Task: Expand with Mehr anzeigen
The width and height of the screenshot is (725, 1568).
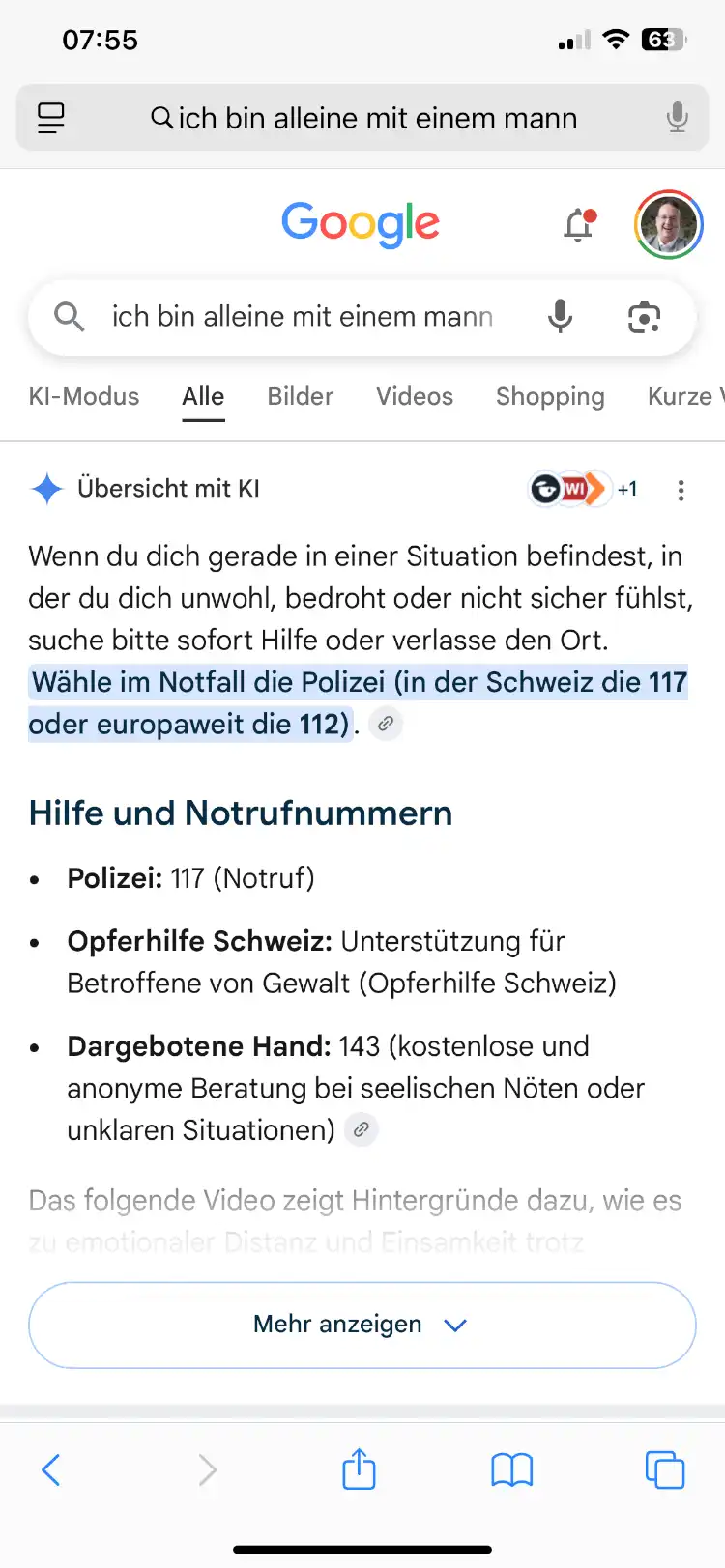Action: 362,1325
